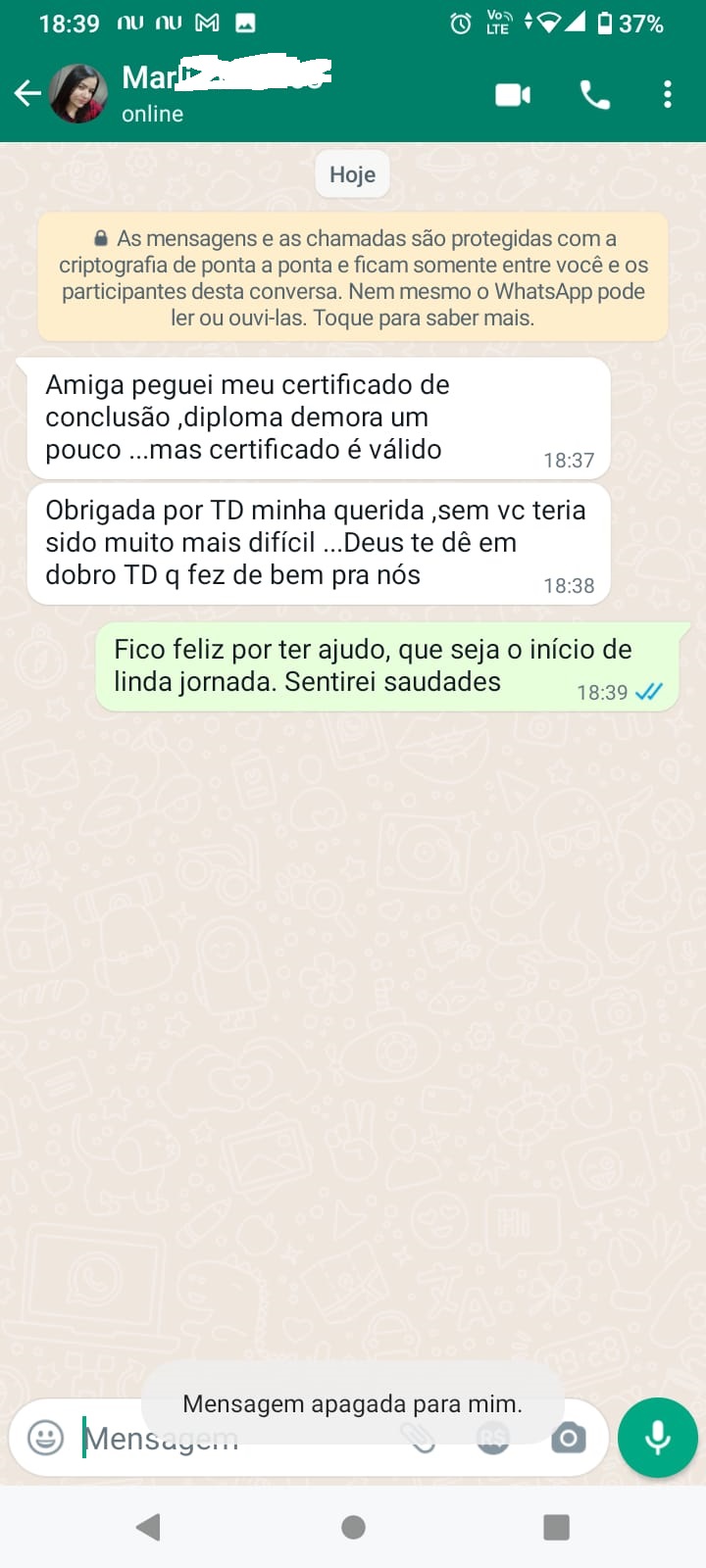Open the recent apps view
Image resolution: width=706 pixels, height=1568 pixels.
click(x=556, y=1526)
